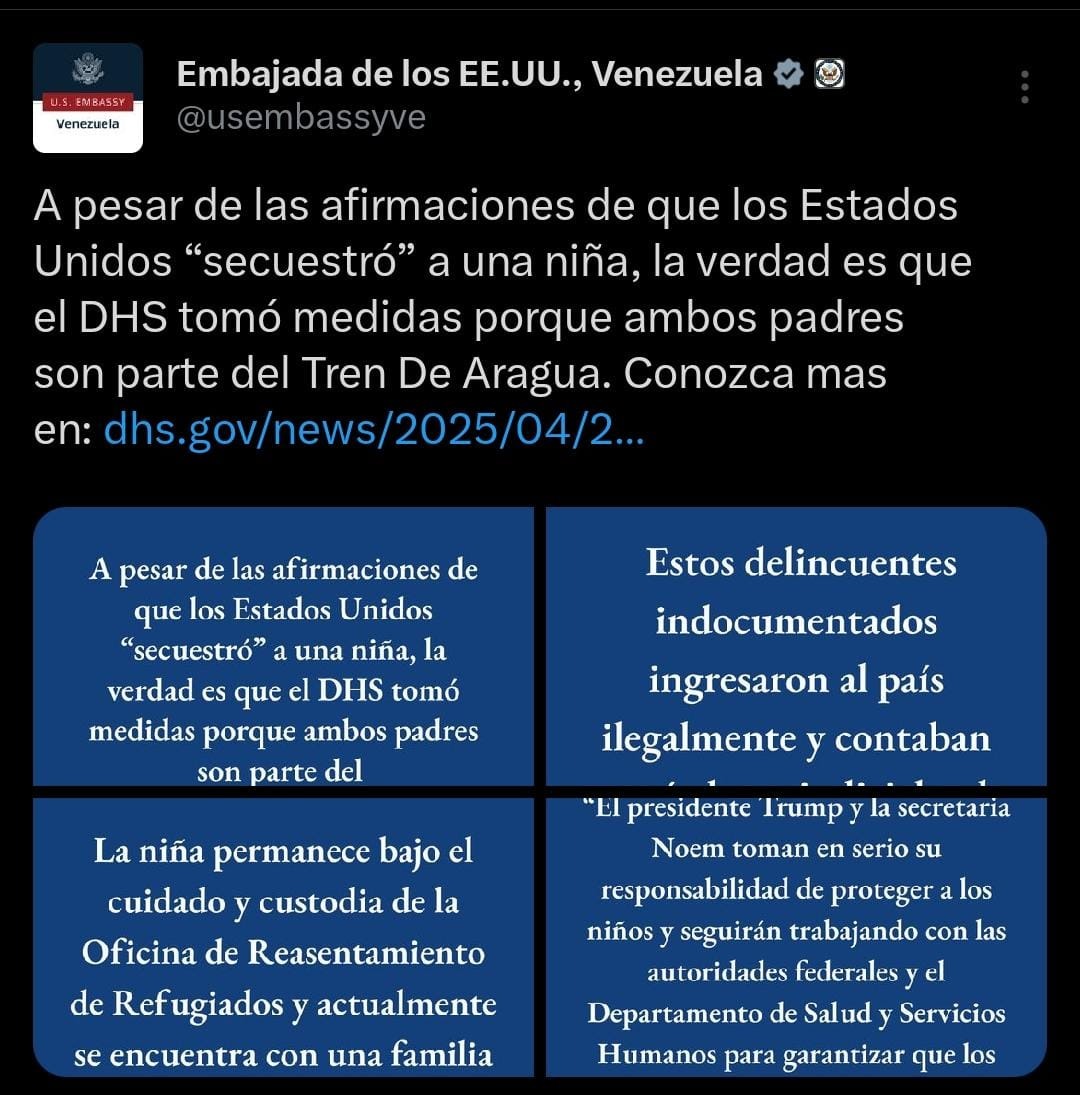Open the Embajada de los EE.UU., Venezuela profile name

click(470, 73)
